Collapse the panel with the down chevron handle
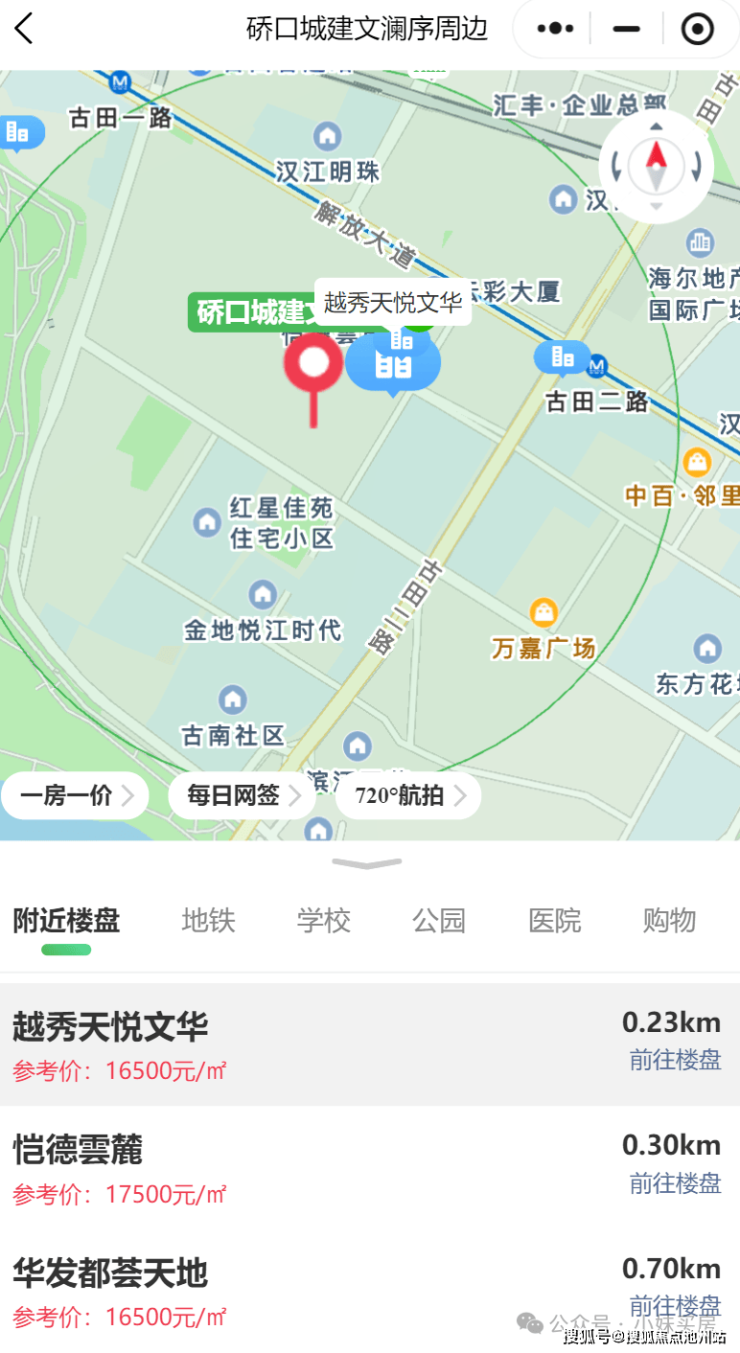This screenshot has width=740, height=1353. click(367, 864)
